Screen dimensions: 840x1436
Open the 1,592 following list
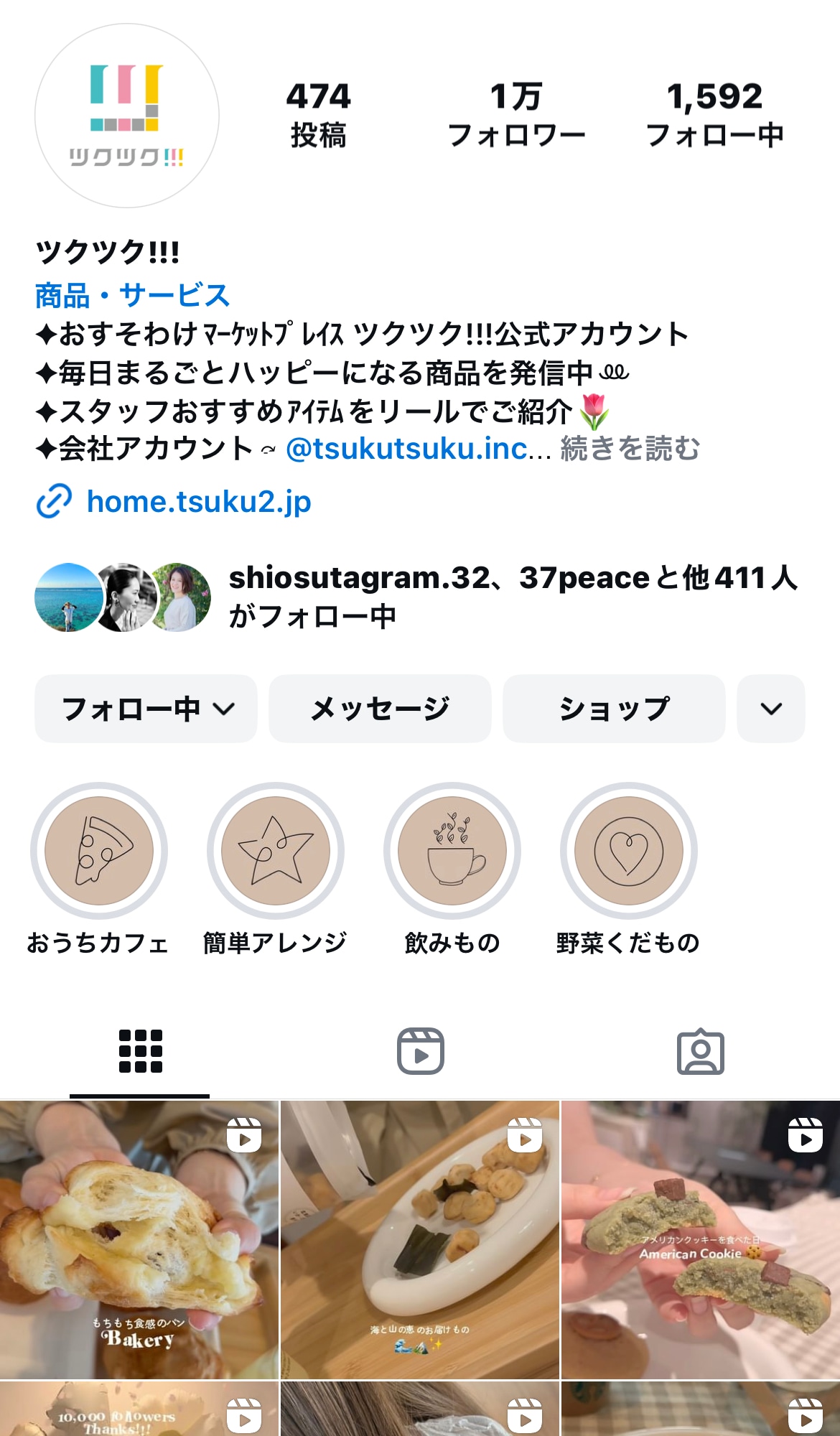pos(714,115)
